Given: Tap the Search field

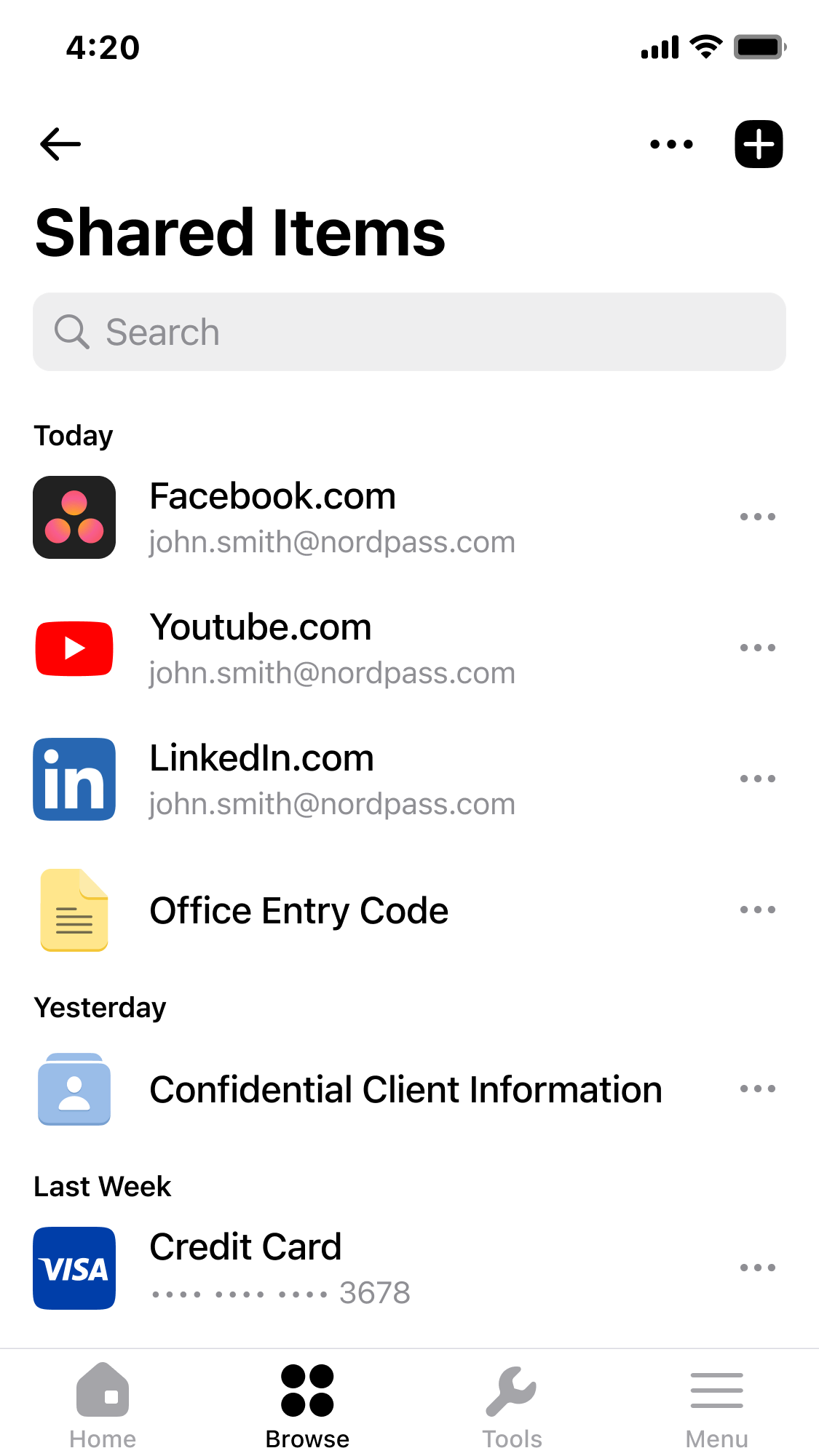Looking at the screenshot, I should click(409, 332).
